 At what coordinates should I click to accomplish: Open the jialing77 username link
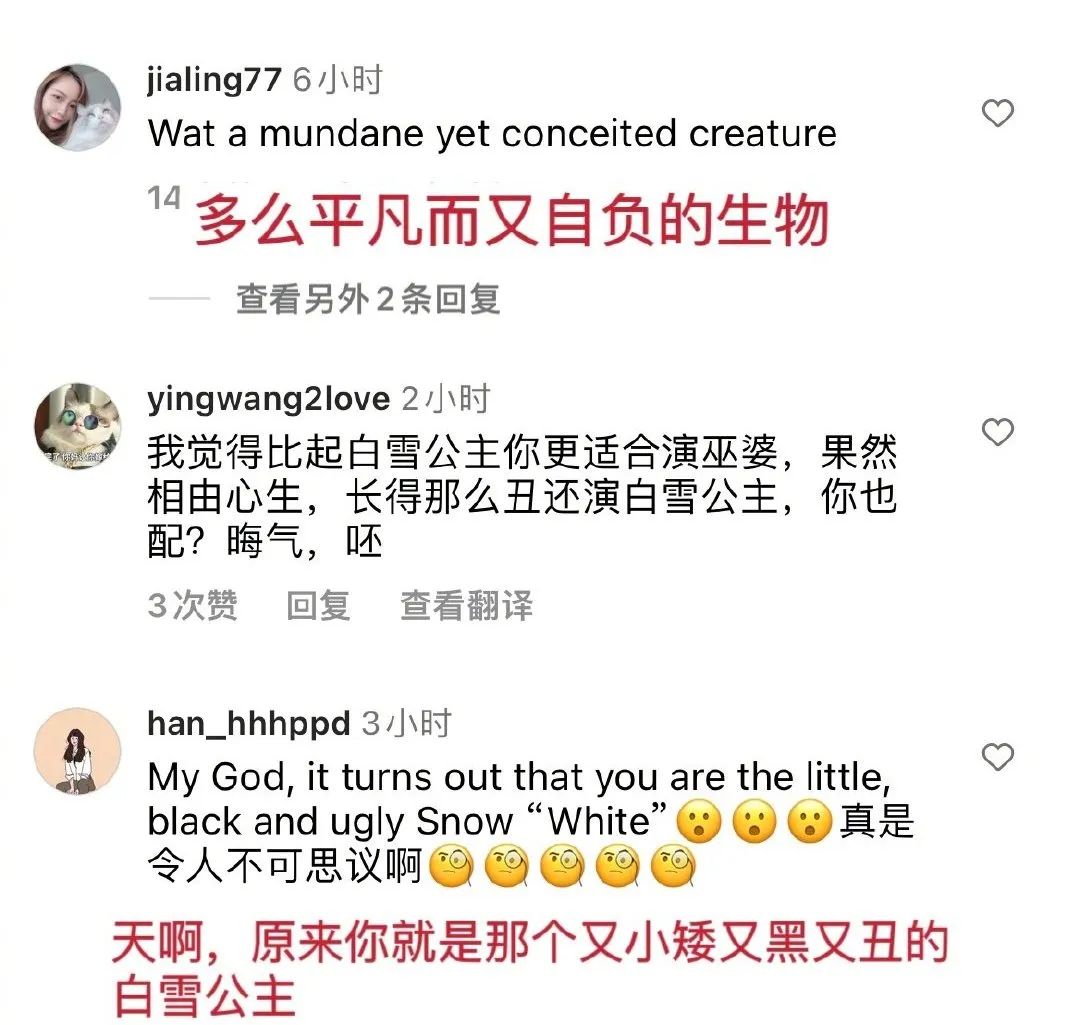214,80
